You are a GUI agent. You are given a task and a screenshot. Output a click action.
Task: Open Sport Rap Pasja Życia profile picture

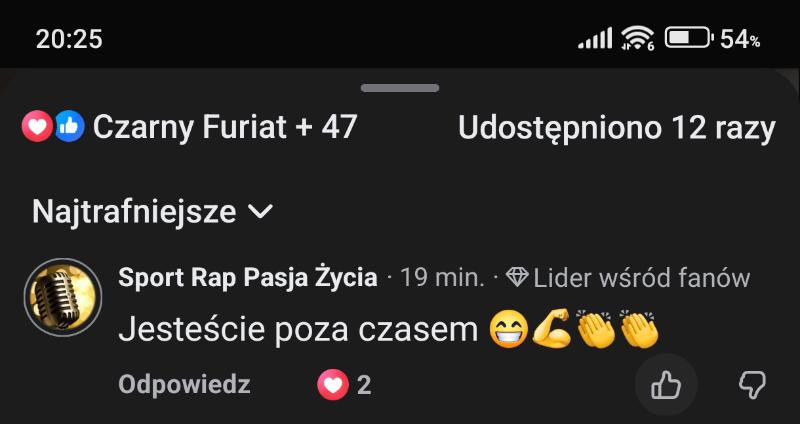pyautogui.click(x=62, y=298)
